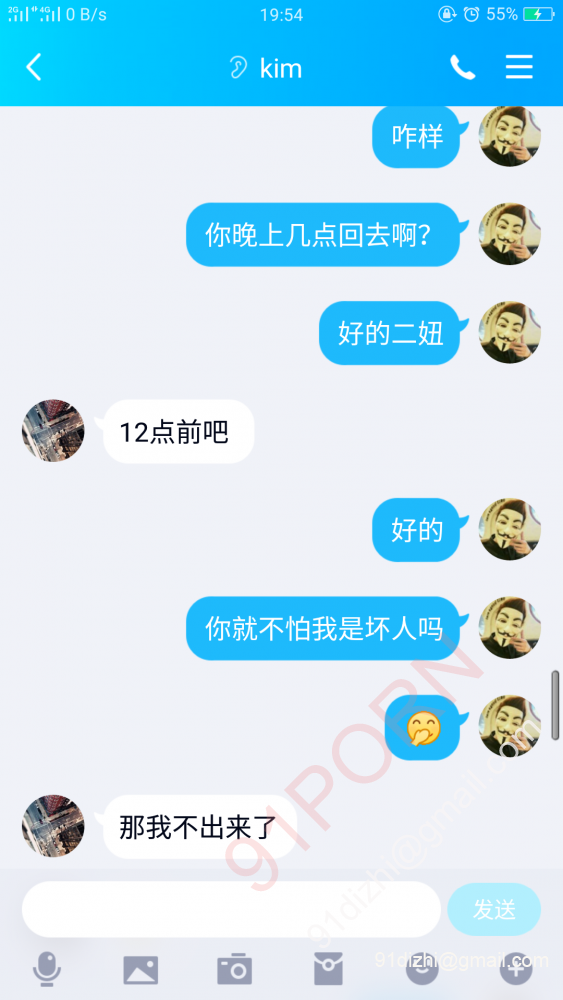Viewport: 563px width, 1000px height.
Task: Open the camera to take a photo
Action: (x=235, y=969)
